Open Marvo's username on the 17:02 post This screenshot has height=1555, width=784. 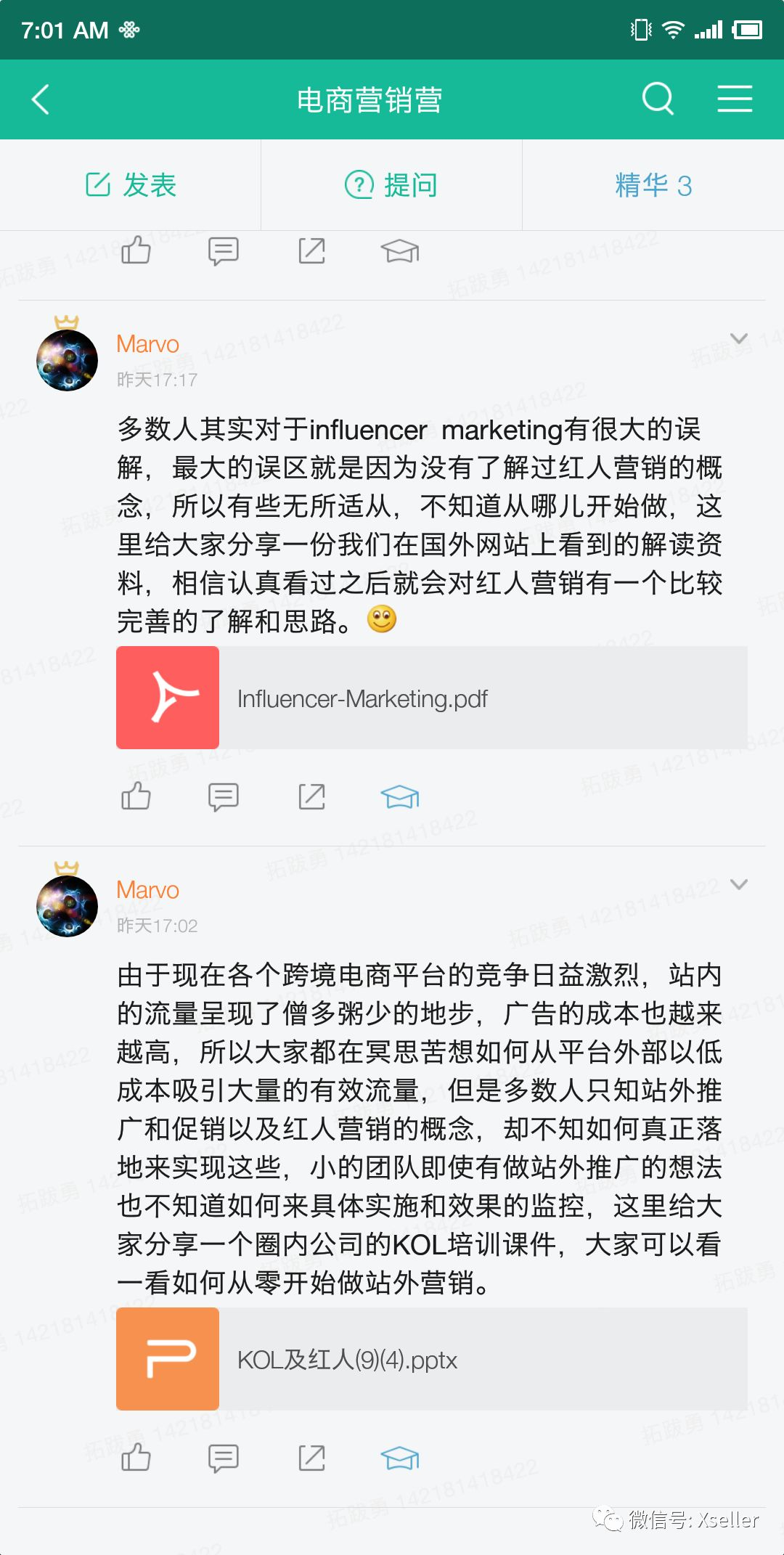[147, 890]
